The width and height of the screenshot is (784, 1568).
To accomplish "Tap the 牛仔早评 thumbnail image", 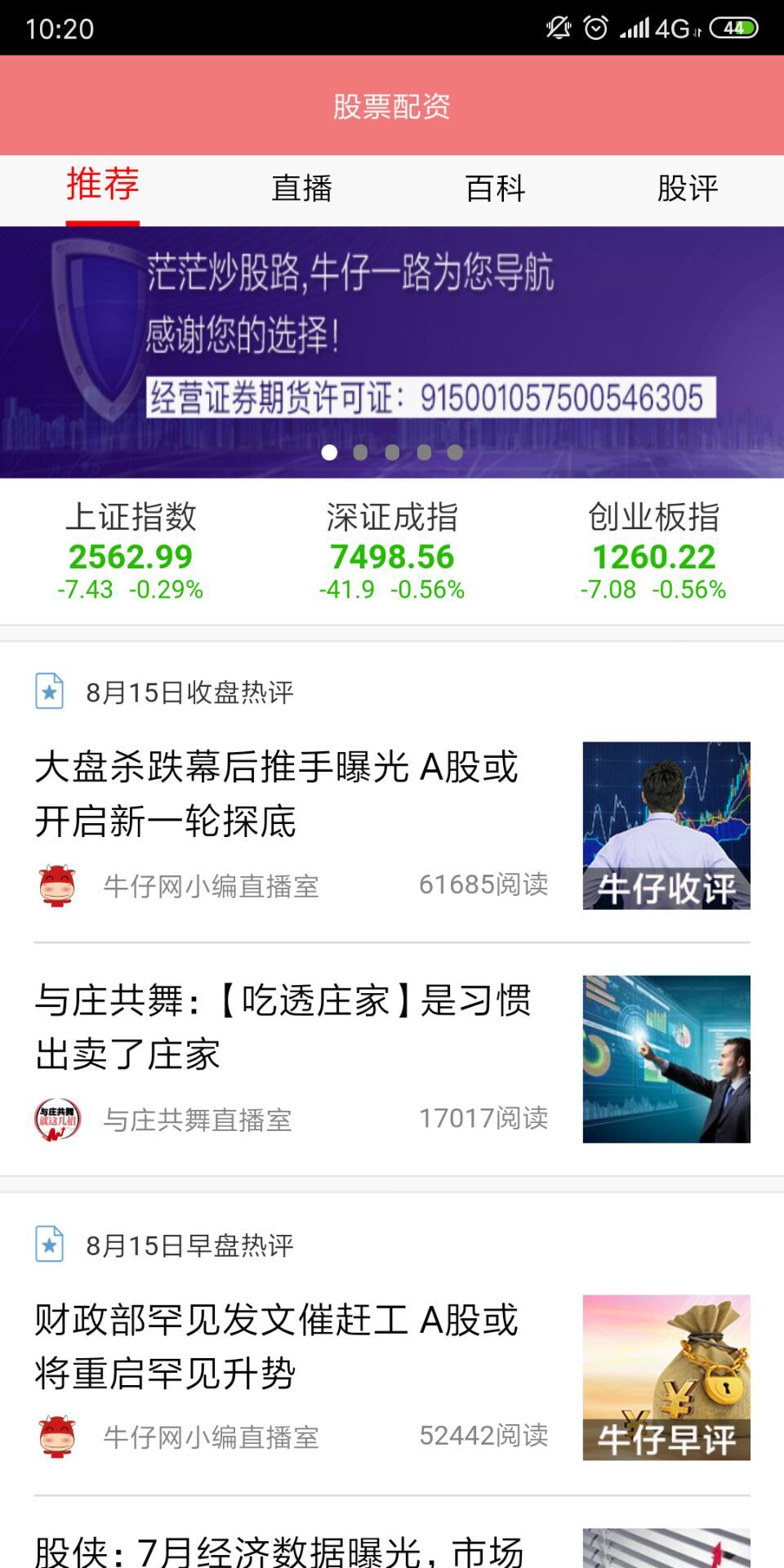I will coord(666,1377).
